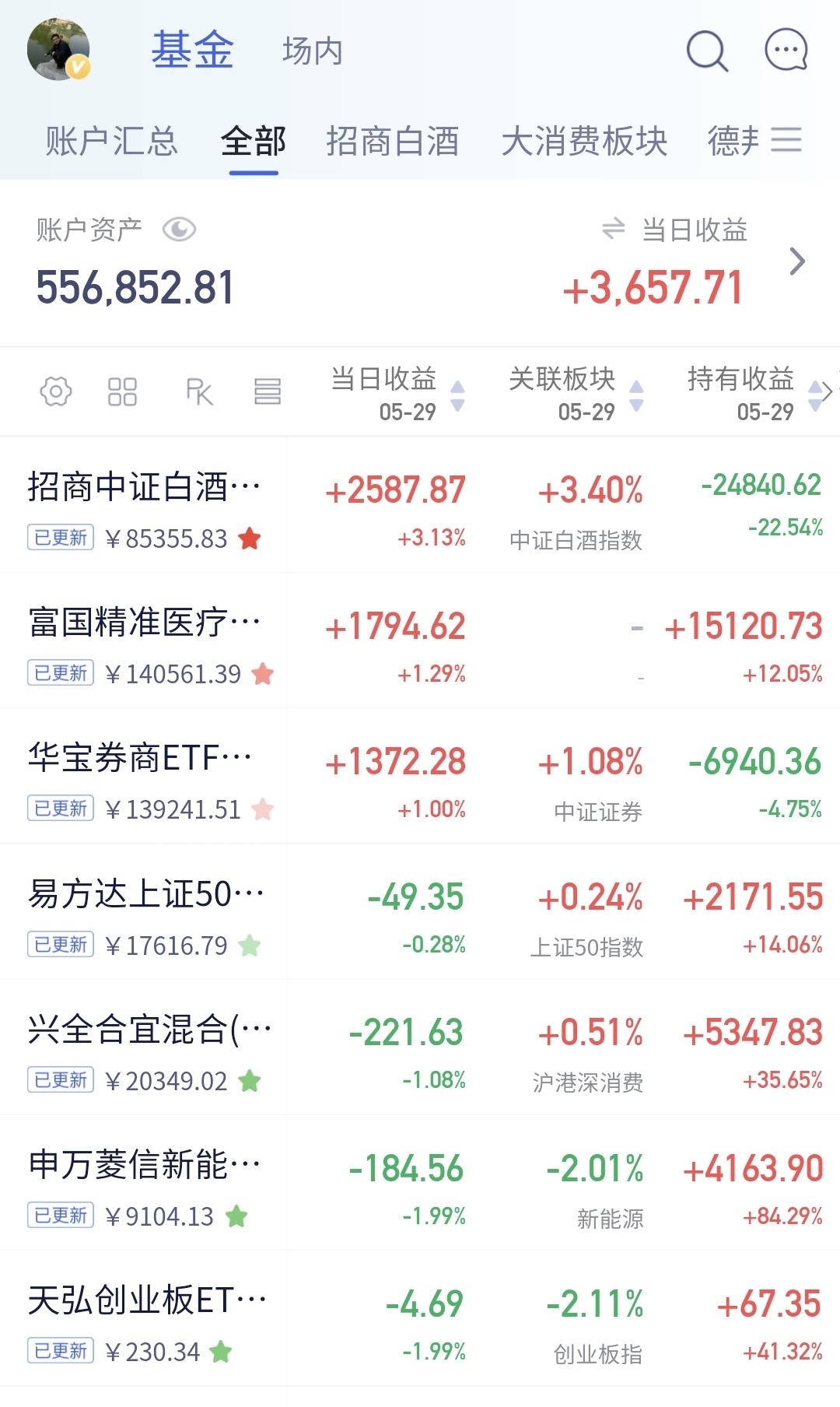Switch to grid view icon
The width and height of the screenshot is (840, 1407).
[x=122, y=391]
